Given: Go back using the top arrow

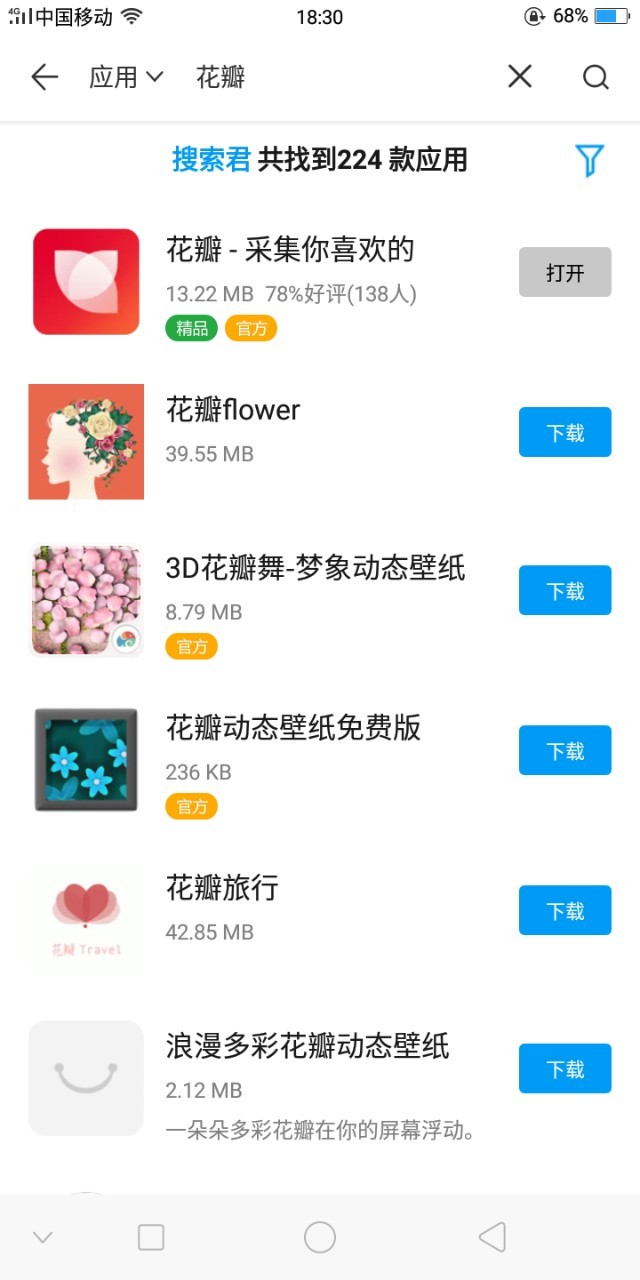Looking at the screenshot, I should pos(45,77).
